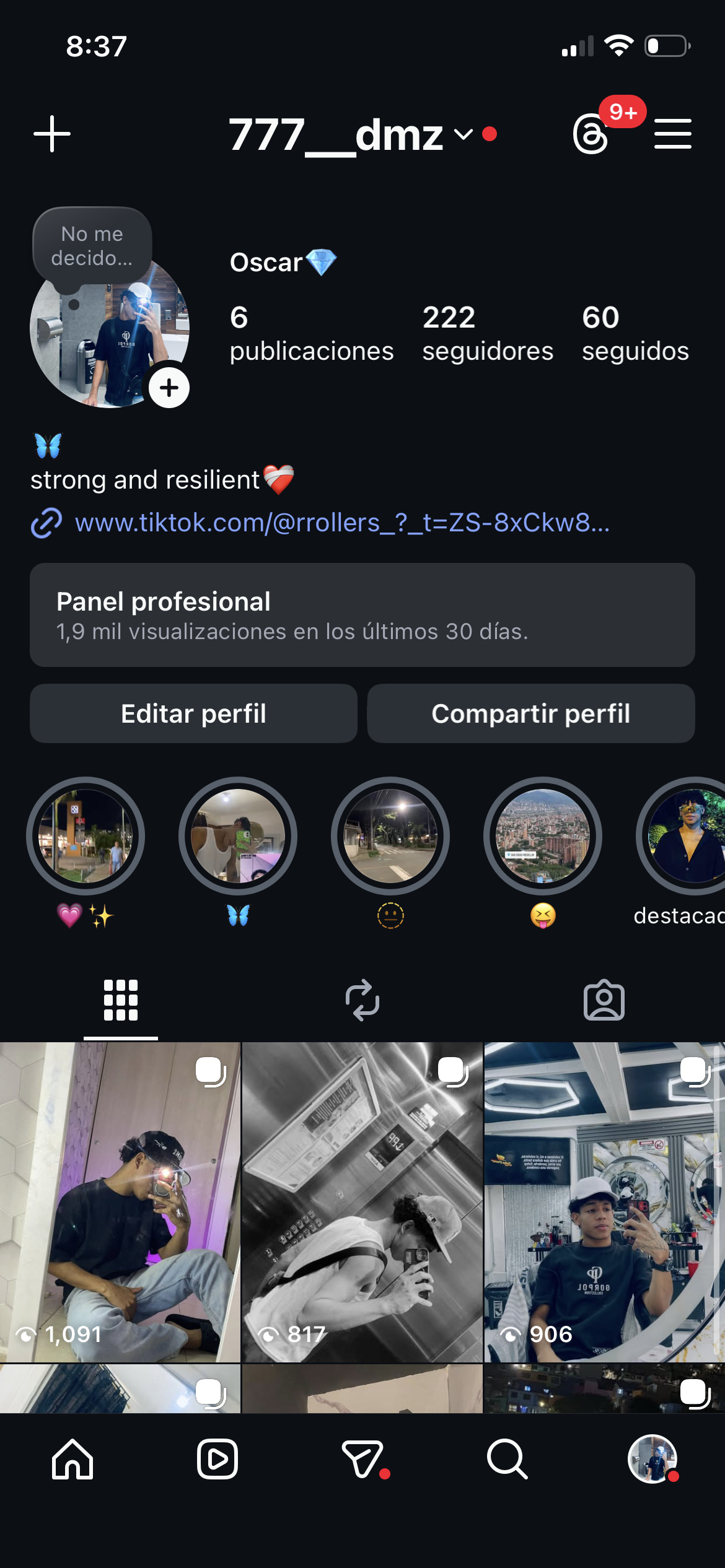Tap Compartir perfil button
The height and width of the screenshot is (1568, 725).
pyautogui.click(x=531, y=713)
